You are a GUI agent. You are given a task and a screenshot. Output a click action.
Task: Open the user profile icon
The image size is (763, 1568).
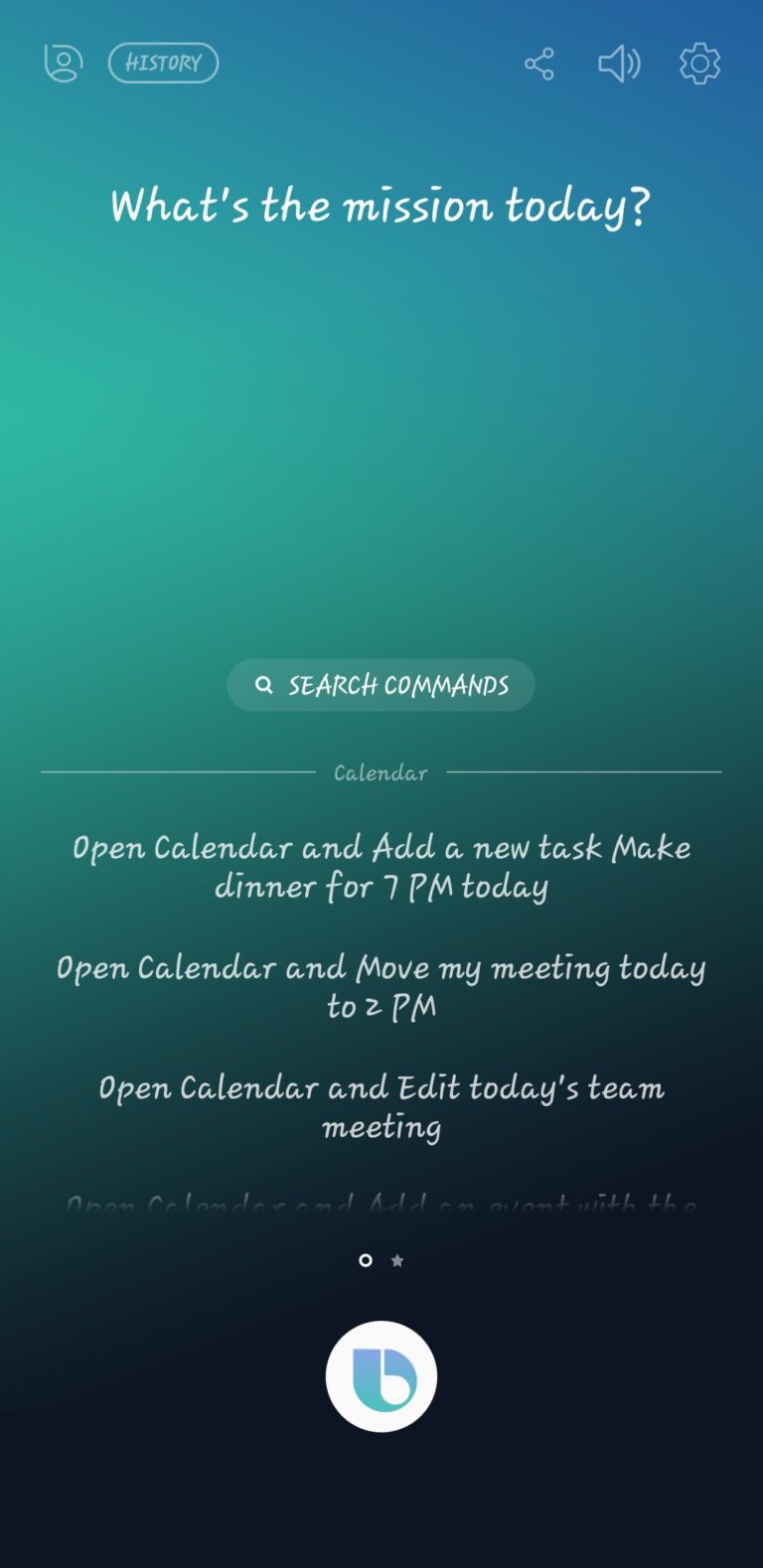(x=63, y=64)
